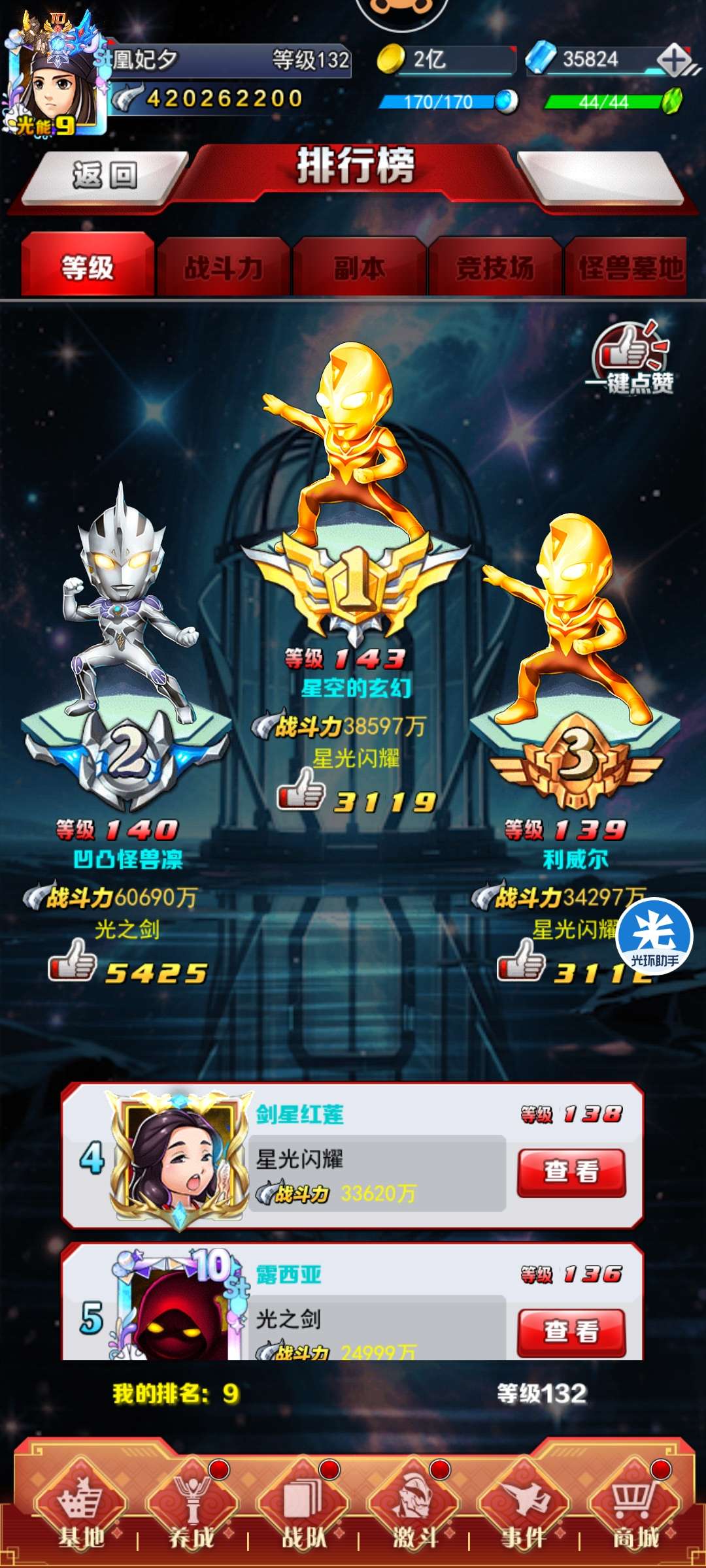Switch to the 战斗力 ranking tab
The height and width of the screenshot is (1568, 706).
click(224, 268)
